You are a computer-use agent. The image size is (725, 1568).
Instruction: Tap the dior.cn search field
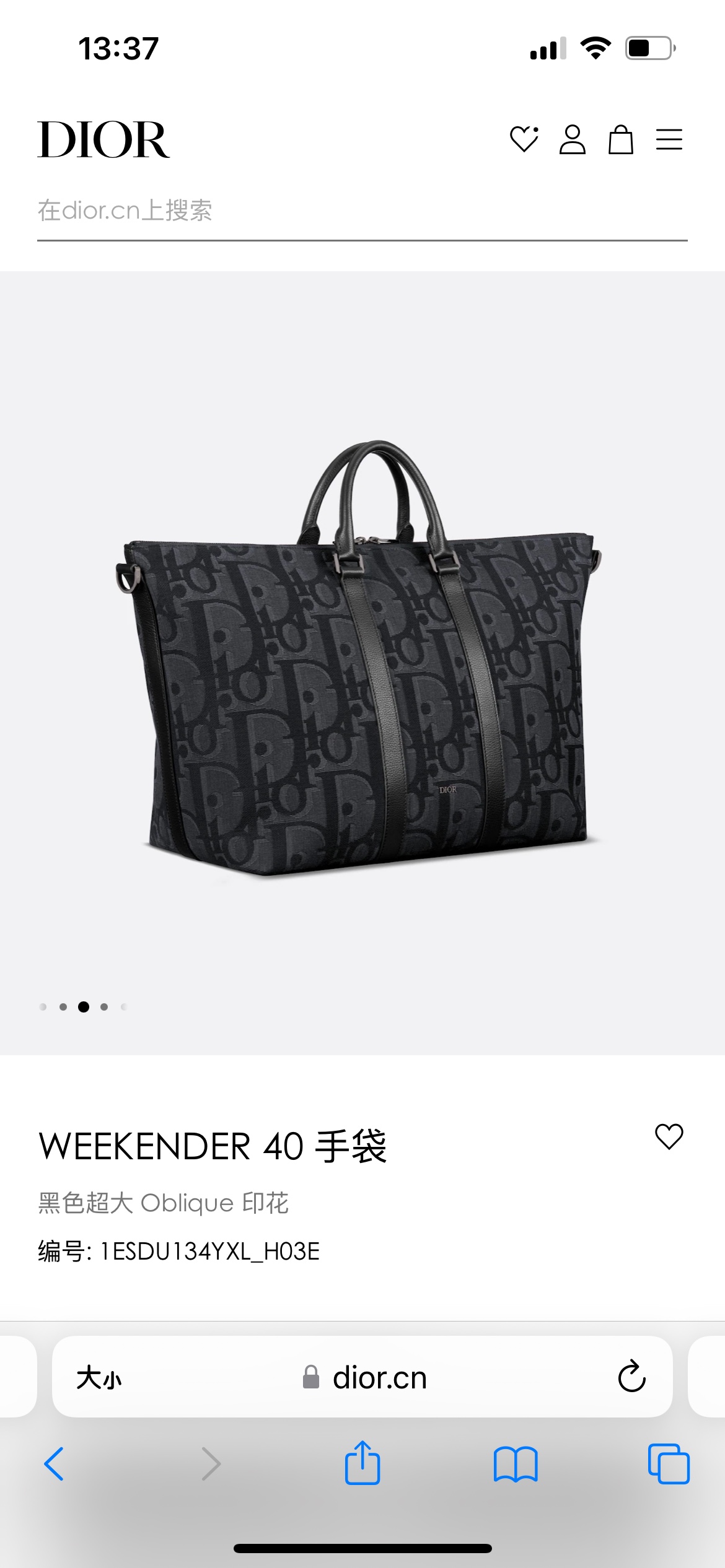pos(362,211)
